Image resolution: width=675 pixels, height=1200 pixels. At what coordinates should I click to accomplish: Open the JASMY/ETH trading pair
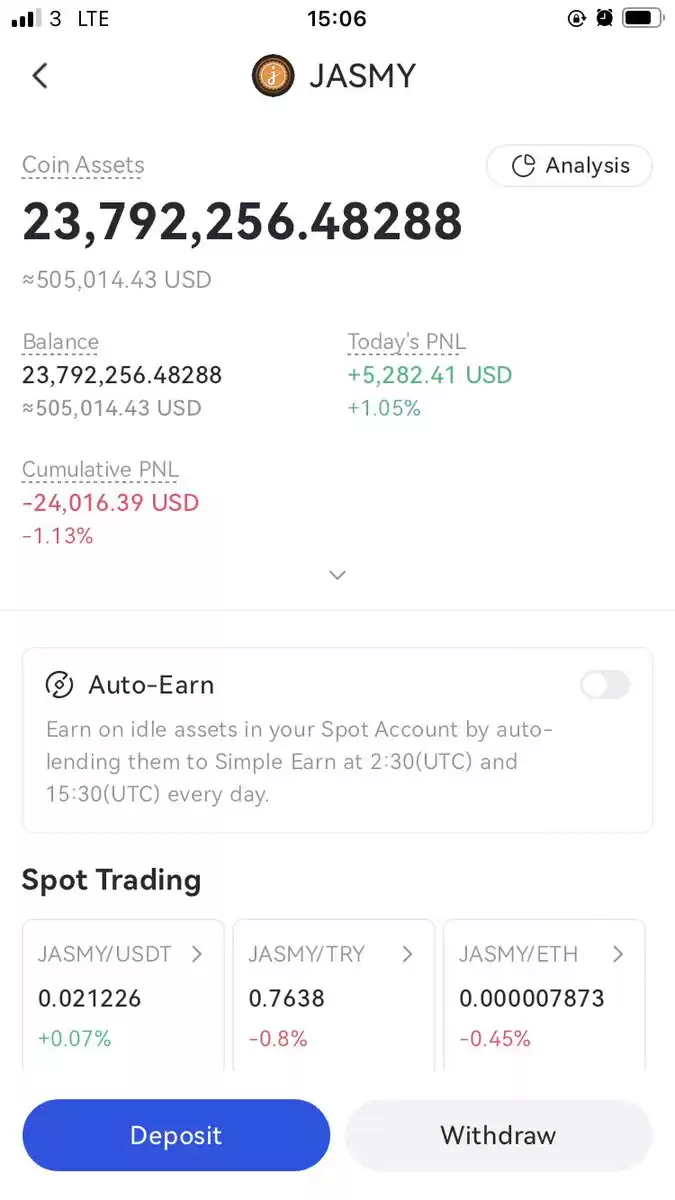(545, 995)
